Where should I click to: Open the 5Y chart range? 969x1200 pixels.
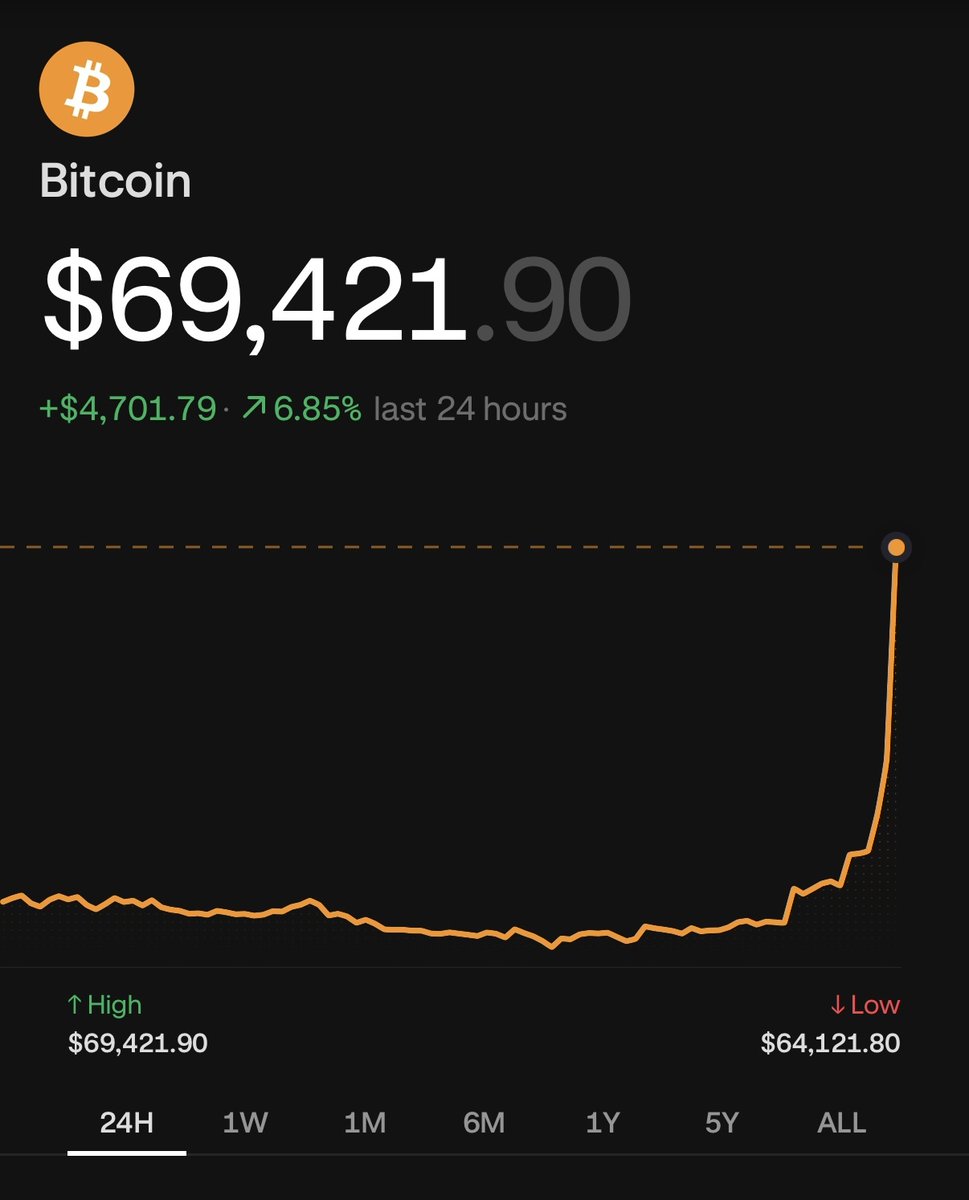coord(722,1123)
